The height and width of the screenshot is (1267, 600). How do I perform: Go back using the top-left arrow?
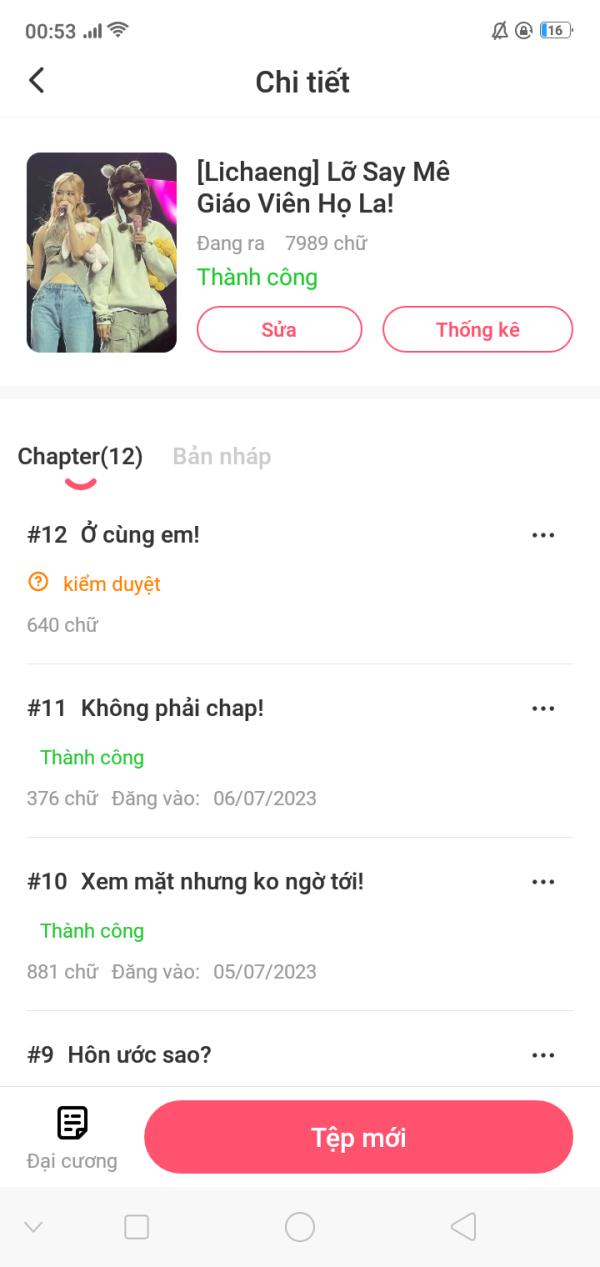point(37,80)
